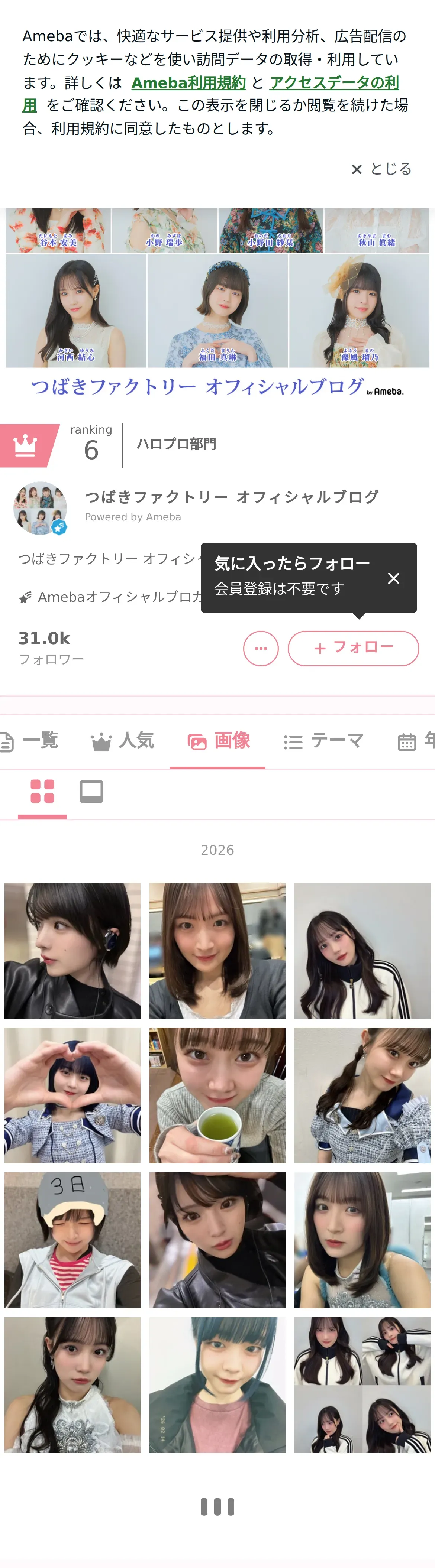Open the ハロプロ部門 ranking
435x1568 pixels.
pyautogui.click(x=176, y=444)
